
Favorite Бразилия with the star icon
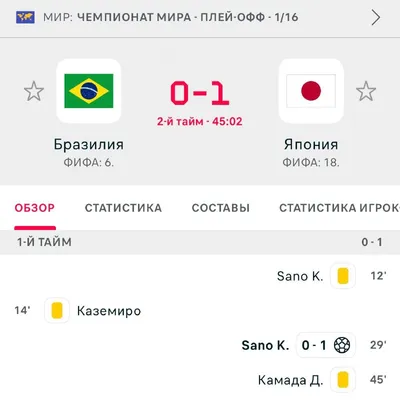coord(34,91)
